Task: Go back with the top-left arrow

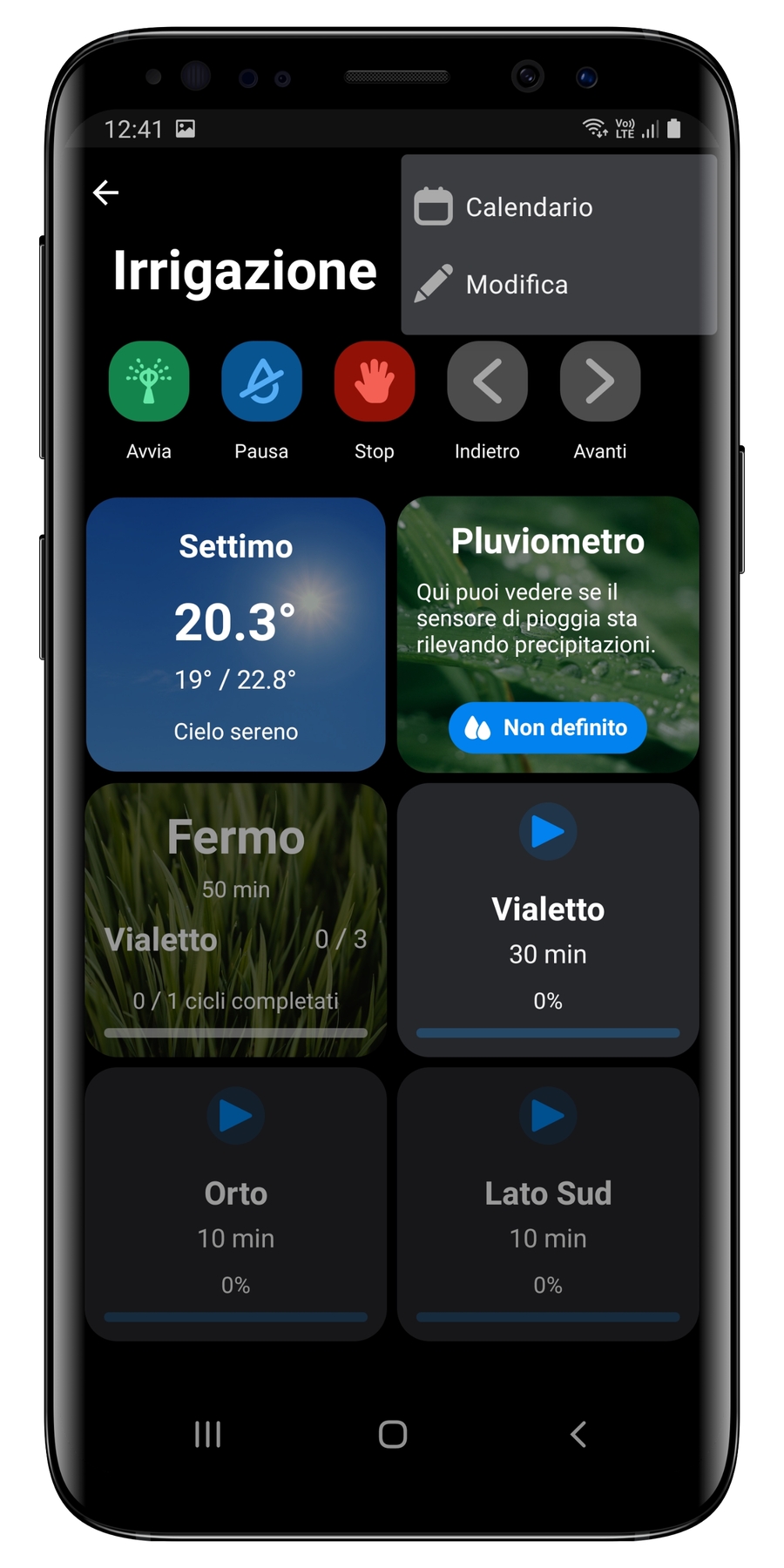Action: point(105,193)
